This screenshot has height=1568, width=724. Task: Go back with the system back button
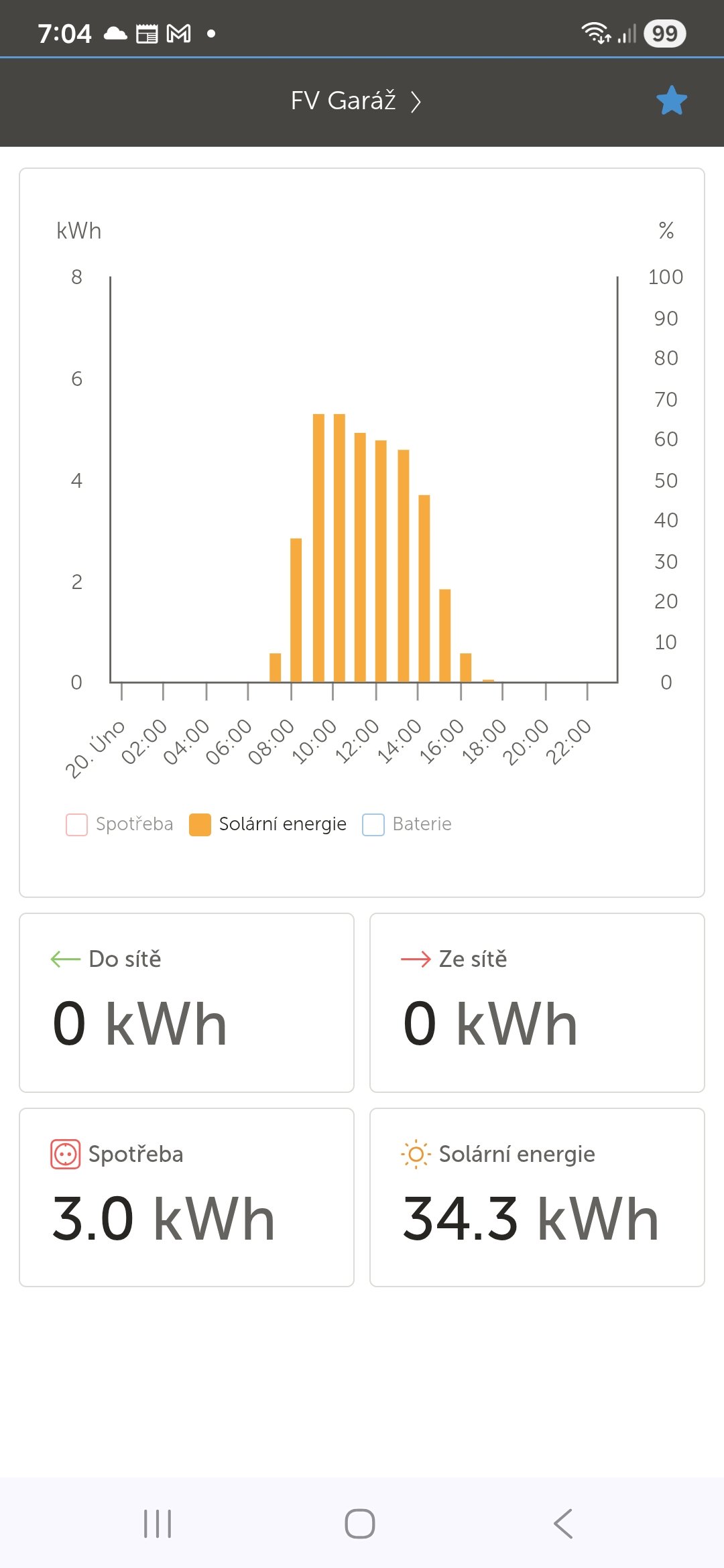pos(563,1524)
